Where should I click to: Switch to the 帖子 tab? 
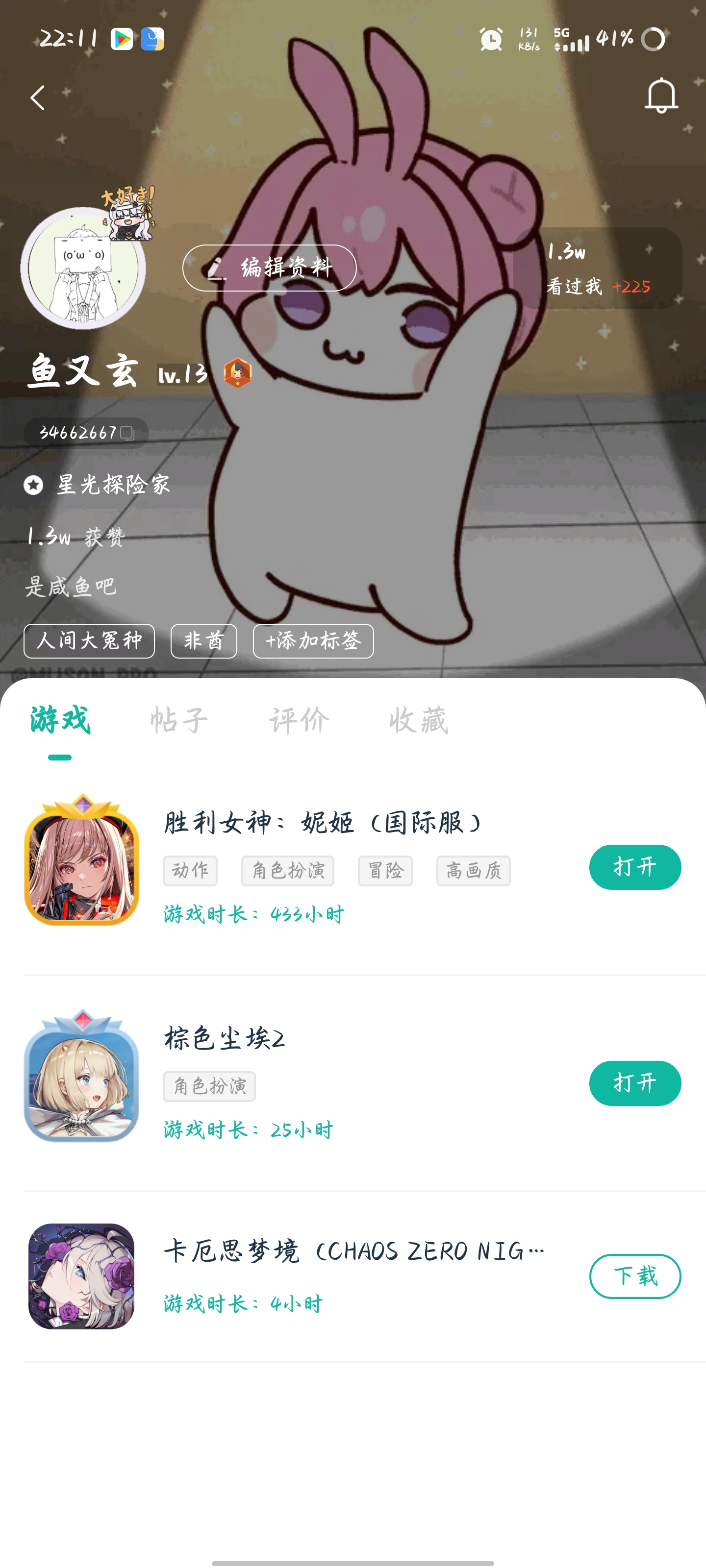(x=179, y=721)
